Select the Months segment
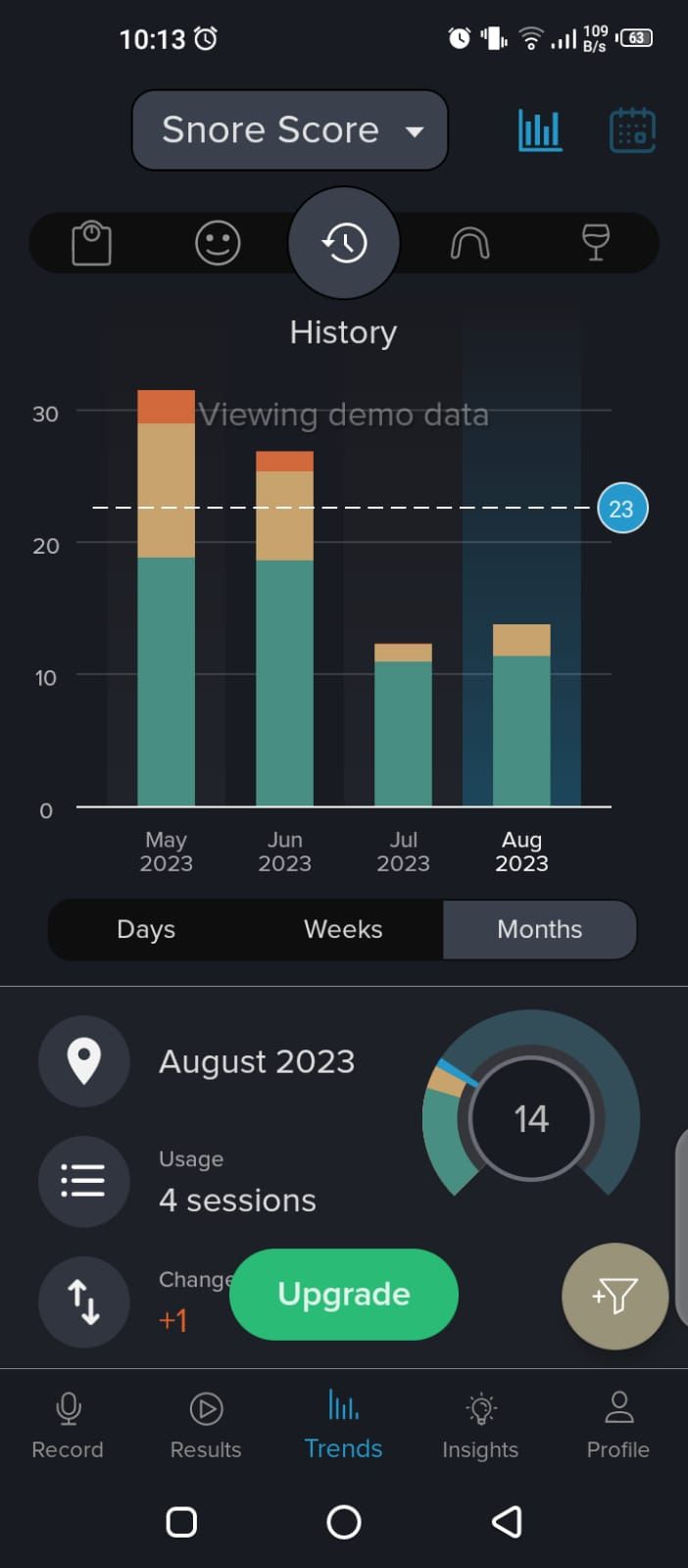Image resolution: width=688 pixels, height=1568 pixels. (539, 929)
